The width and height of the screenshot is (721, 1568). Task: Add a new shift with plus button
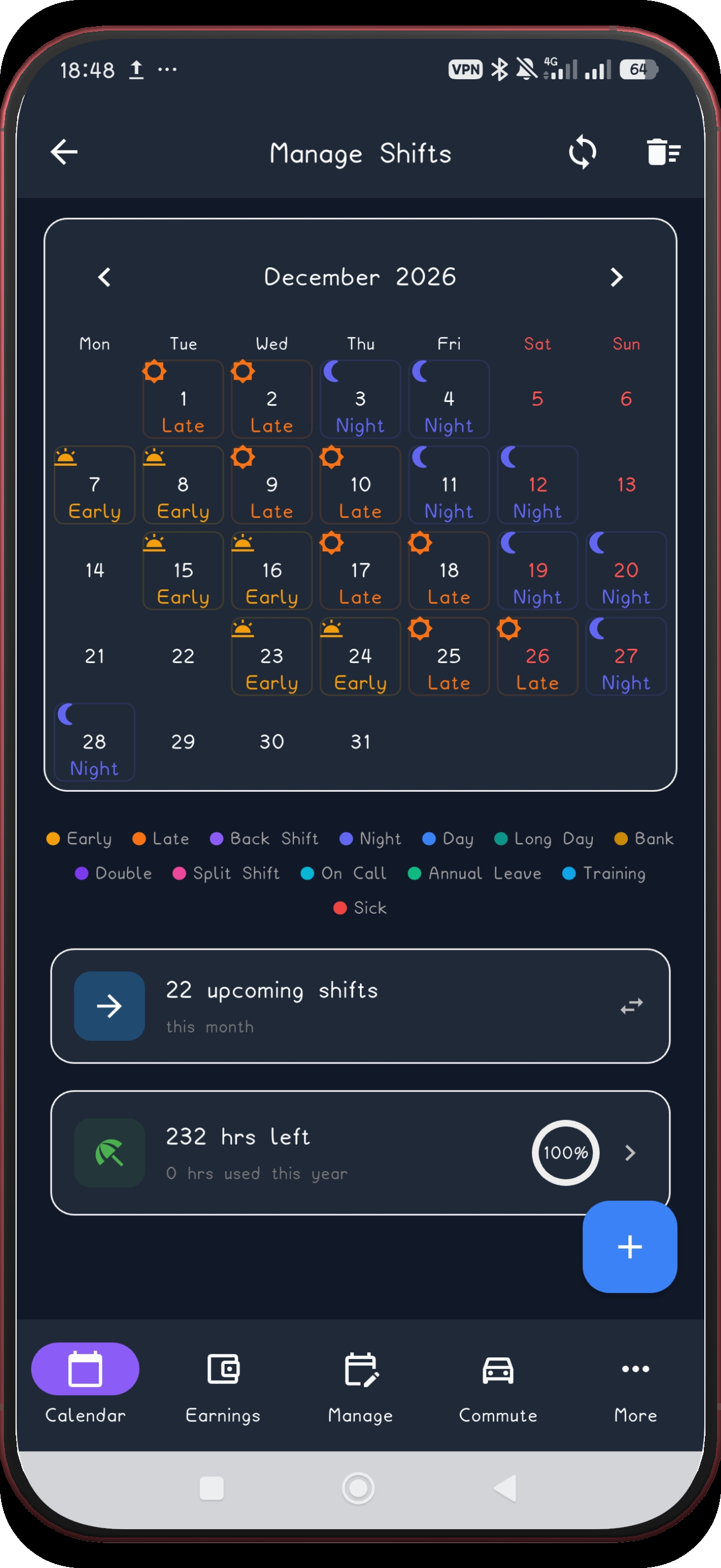click(x=629, y=1247)
